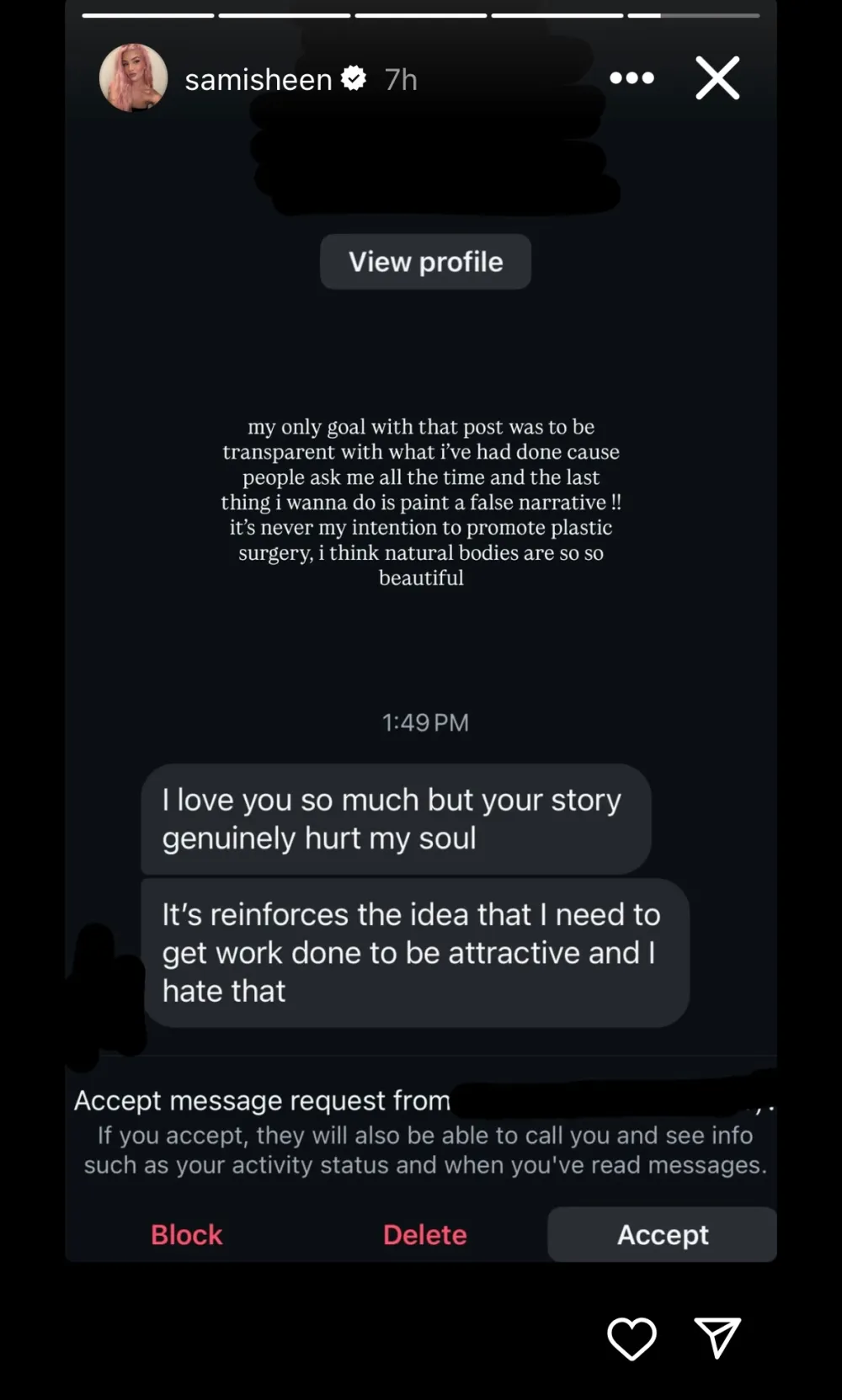Close the story viewer
Viewport: 842px width, 1400px height.
(x=717, y=78)
